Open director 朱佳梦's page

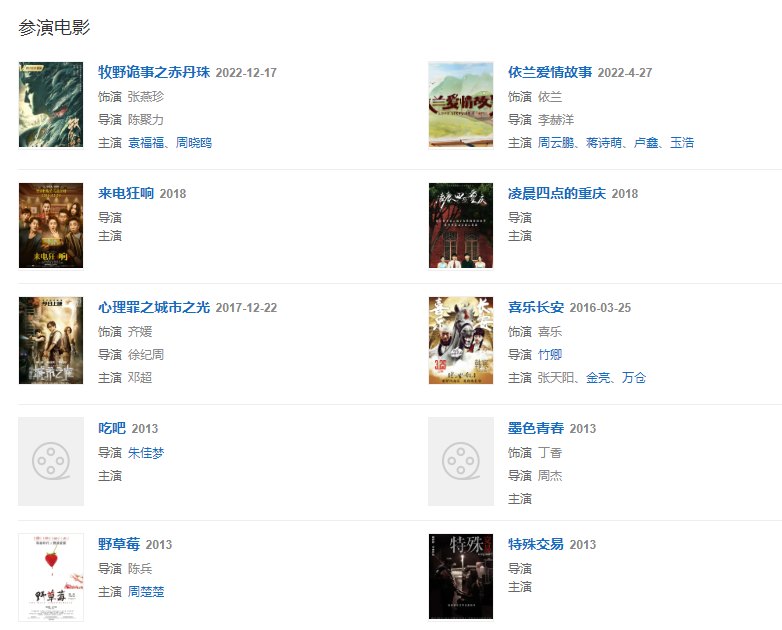click(x=146, y=452)
